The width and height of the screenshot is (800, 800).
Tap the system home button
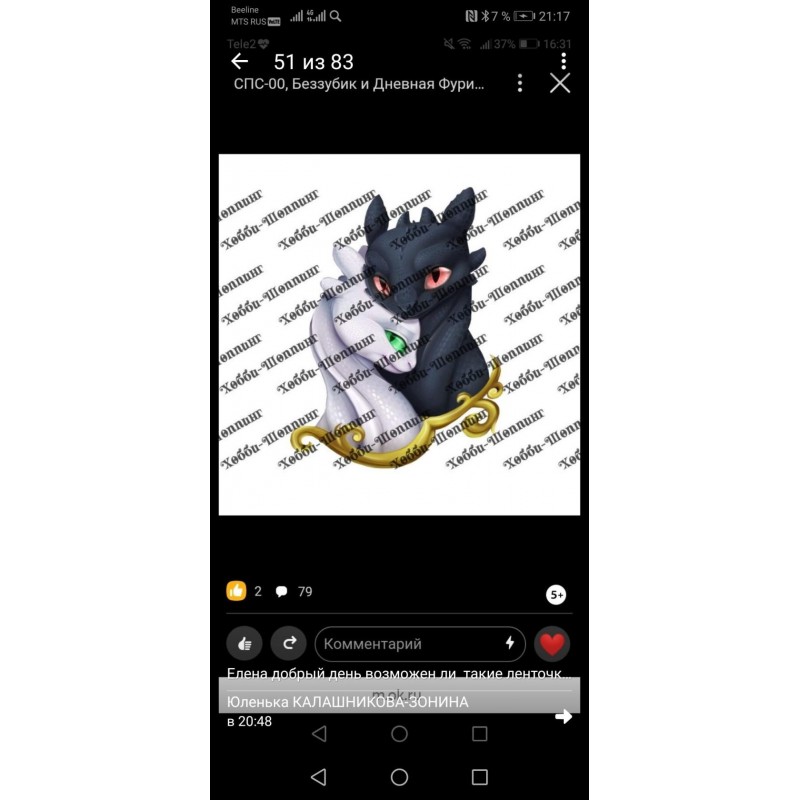pyautogui.click(x=399, y=777)
